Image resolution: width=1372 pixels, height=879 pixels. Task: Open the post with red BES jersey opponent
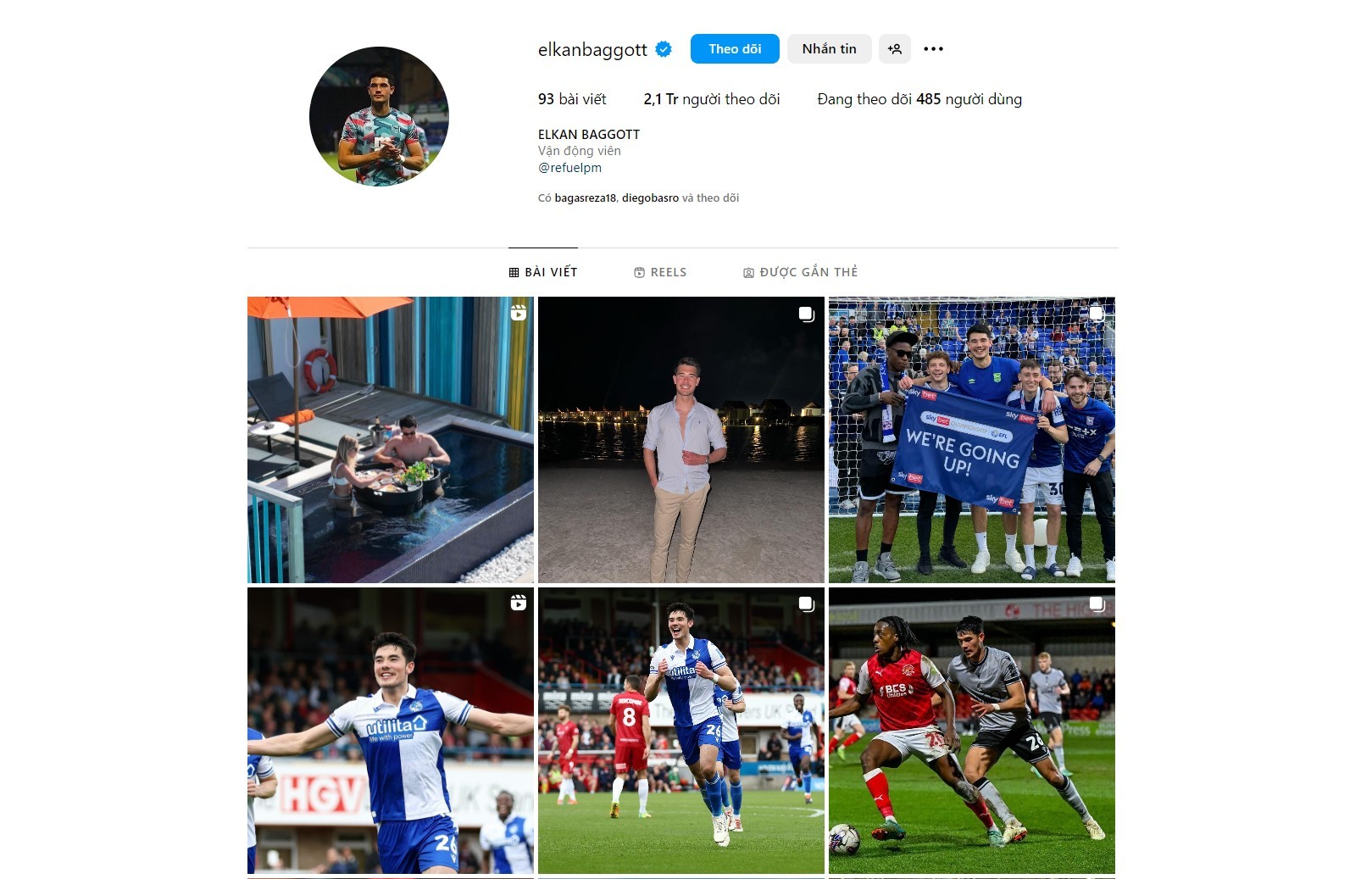pos(971,731)
